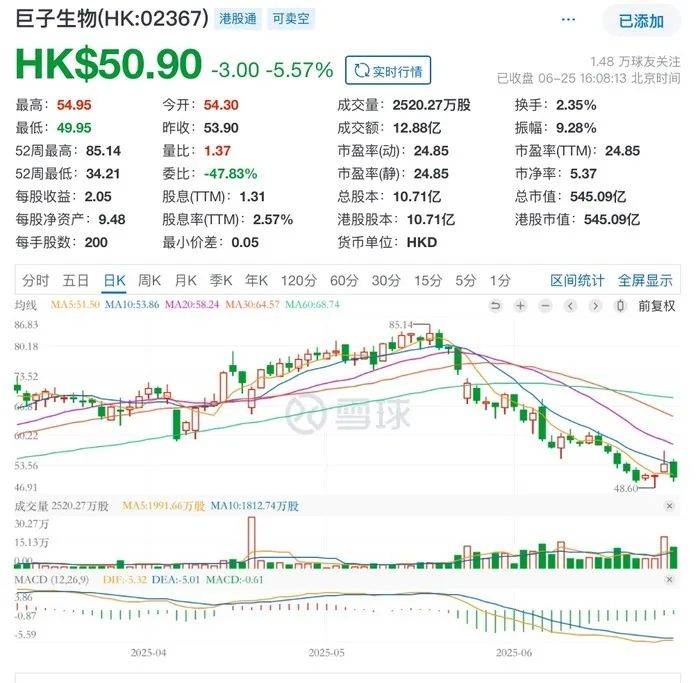Switch to the 120分 chart
700x683 pixels.
pos(299,281)
